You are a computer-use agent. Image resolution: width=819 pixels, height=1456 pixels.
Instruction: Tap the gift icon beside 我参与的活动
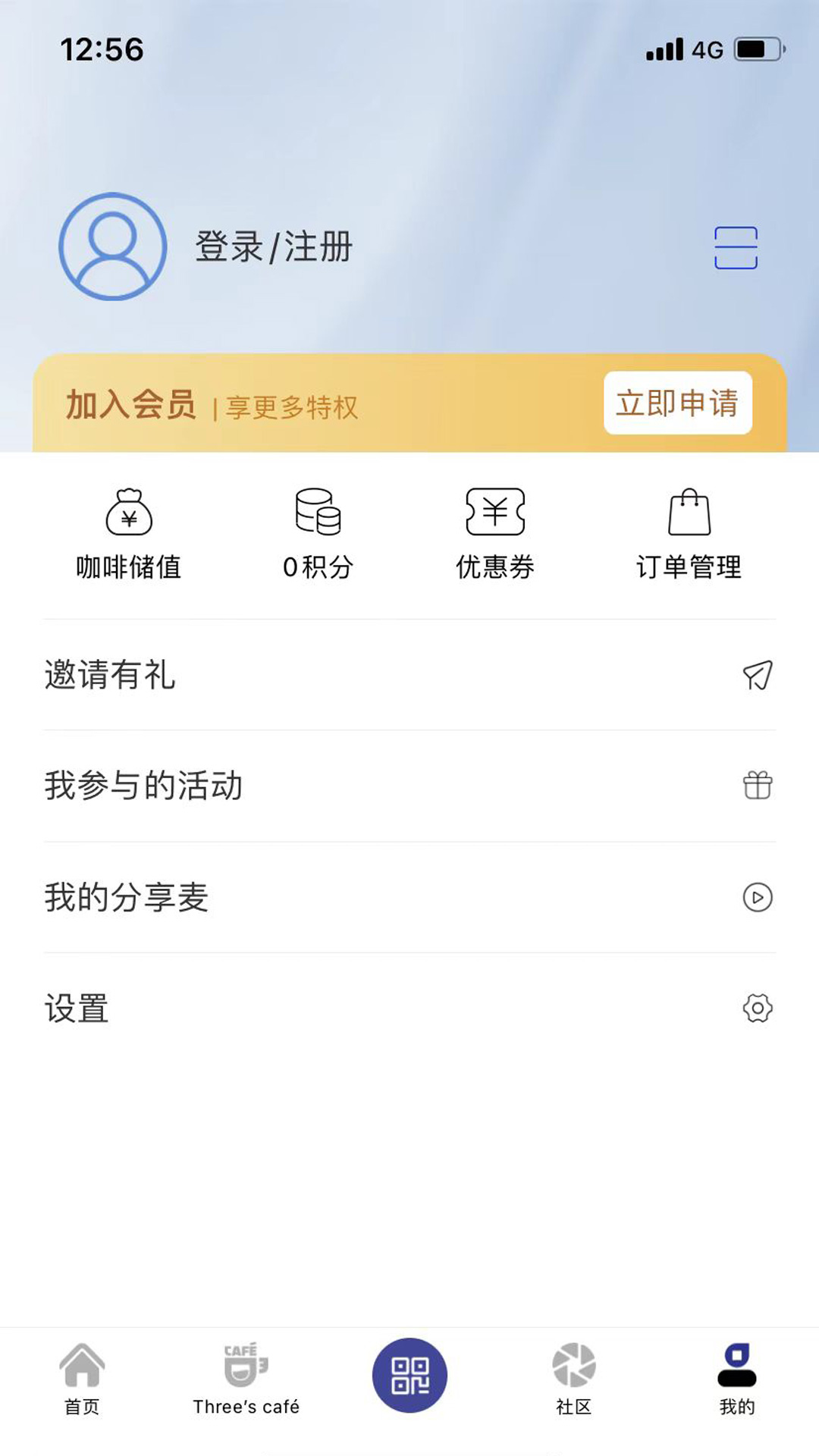pyautogui.click(x=756, y=787)
